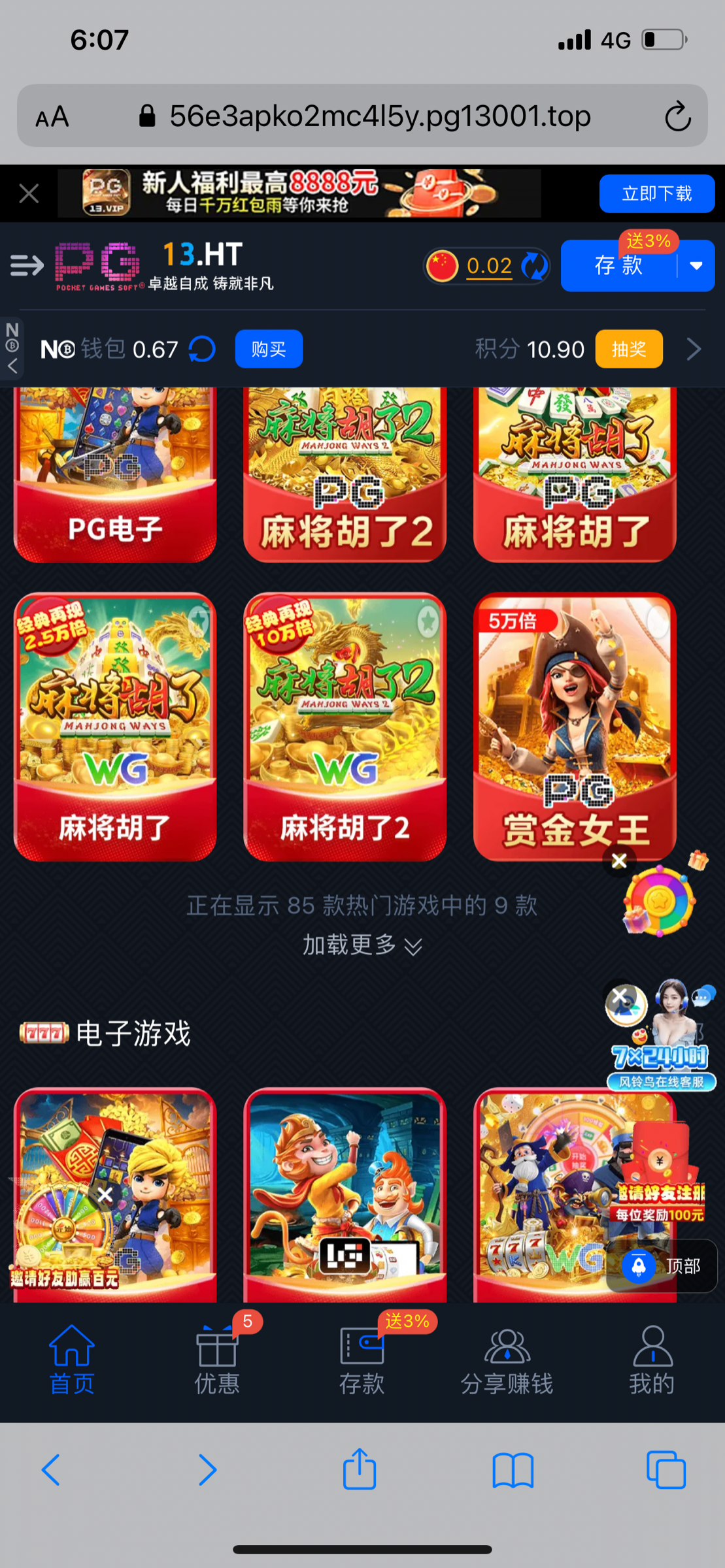Screen dimensions: 725x1568
Task: Refresh the 0.02 balance amount
Action: [533, 266]
